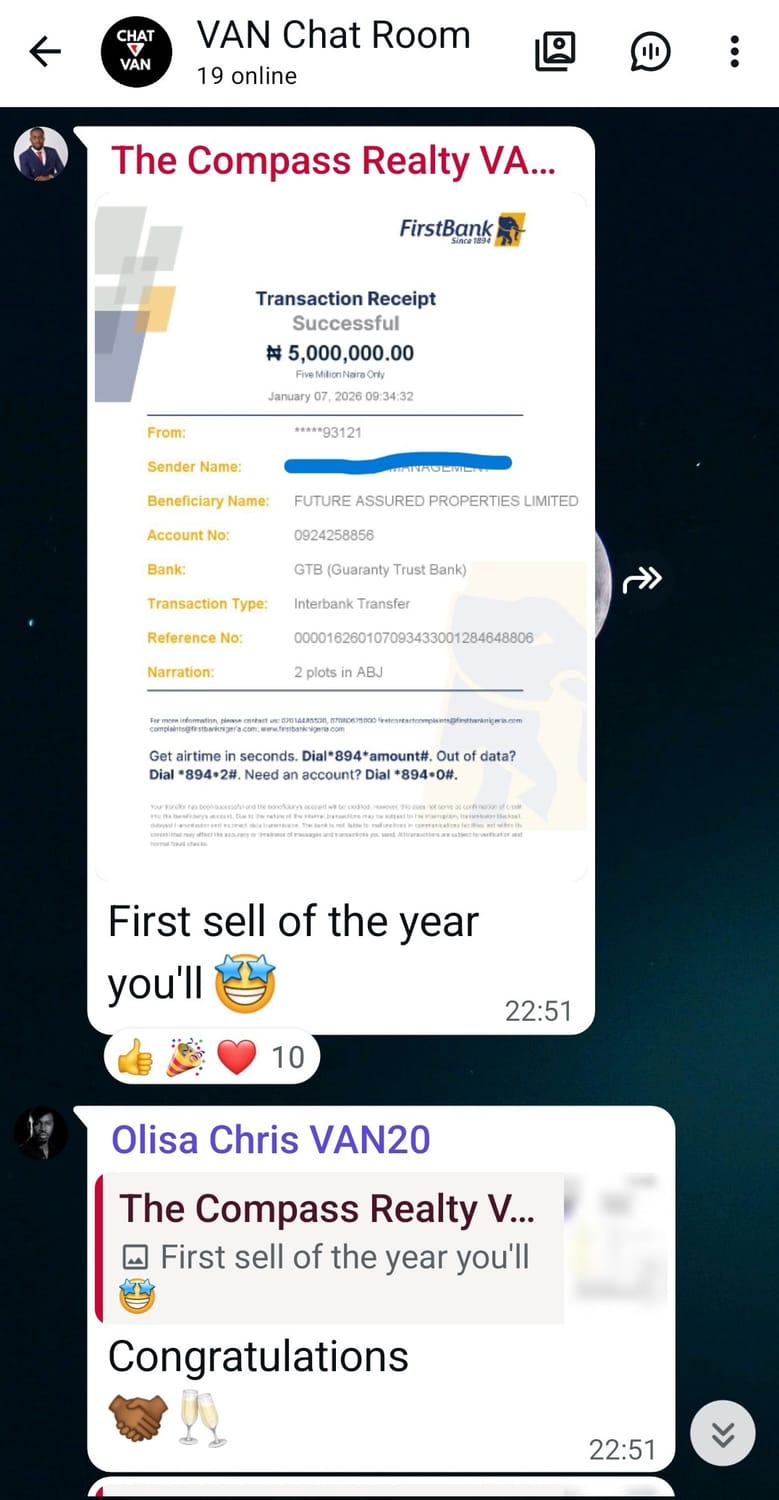Tap the Olisa Chris VAN20 name

coord(271,1140)
